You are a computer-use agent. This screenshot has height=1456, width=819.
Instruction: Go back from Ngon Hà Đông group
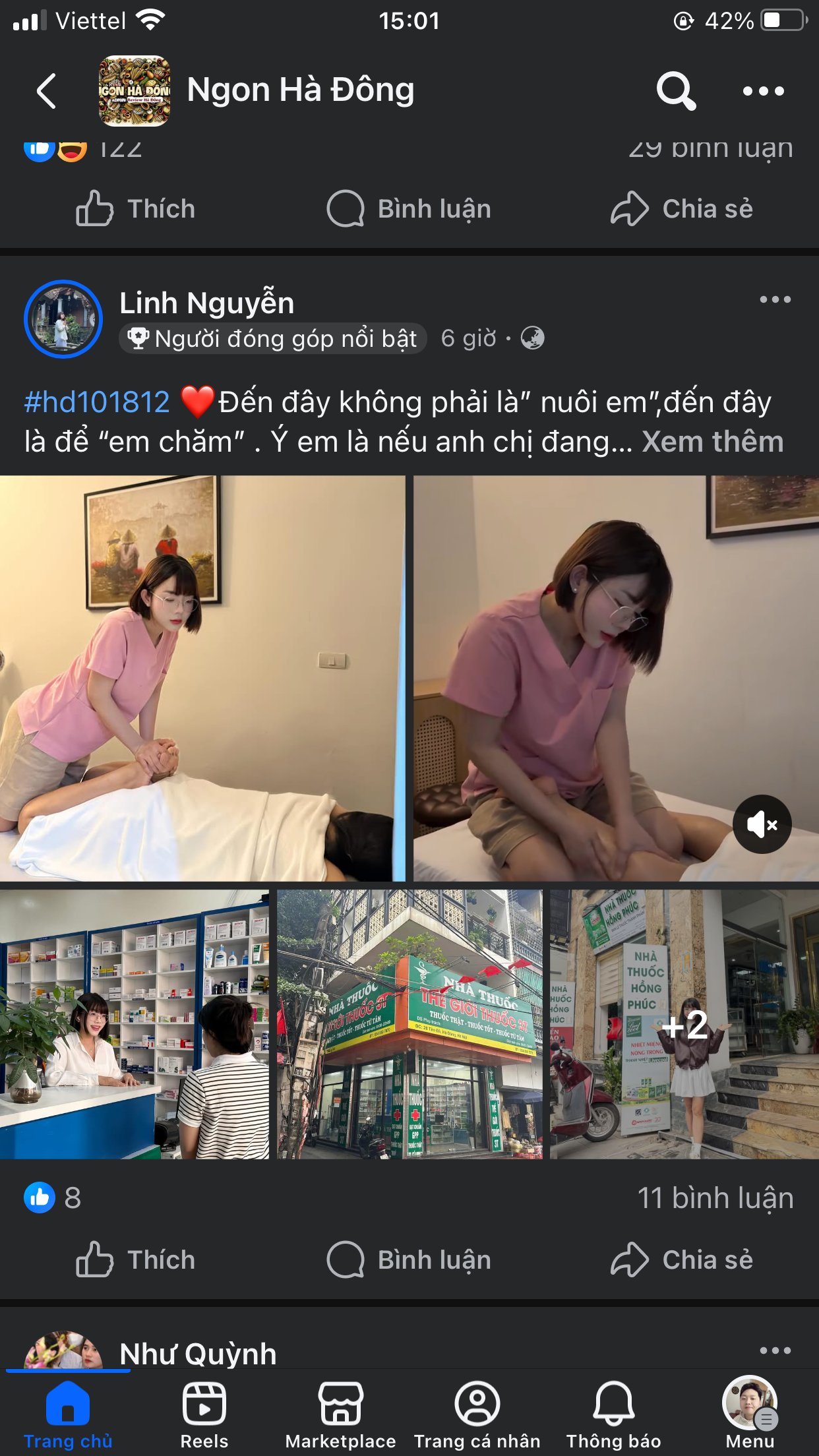46,91
